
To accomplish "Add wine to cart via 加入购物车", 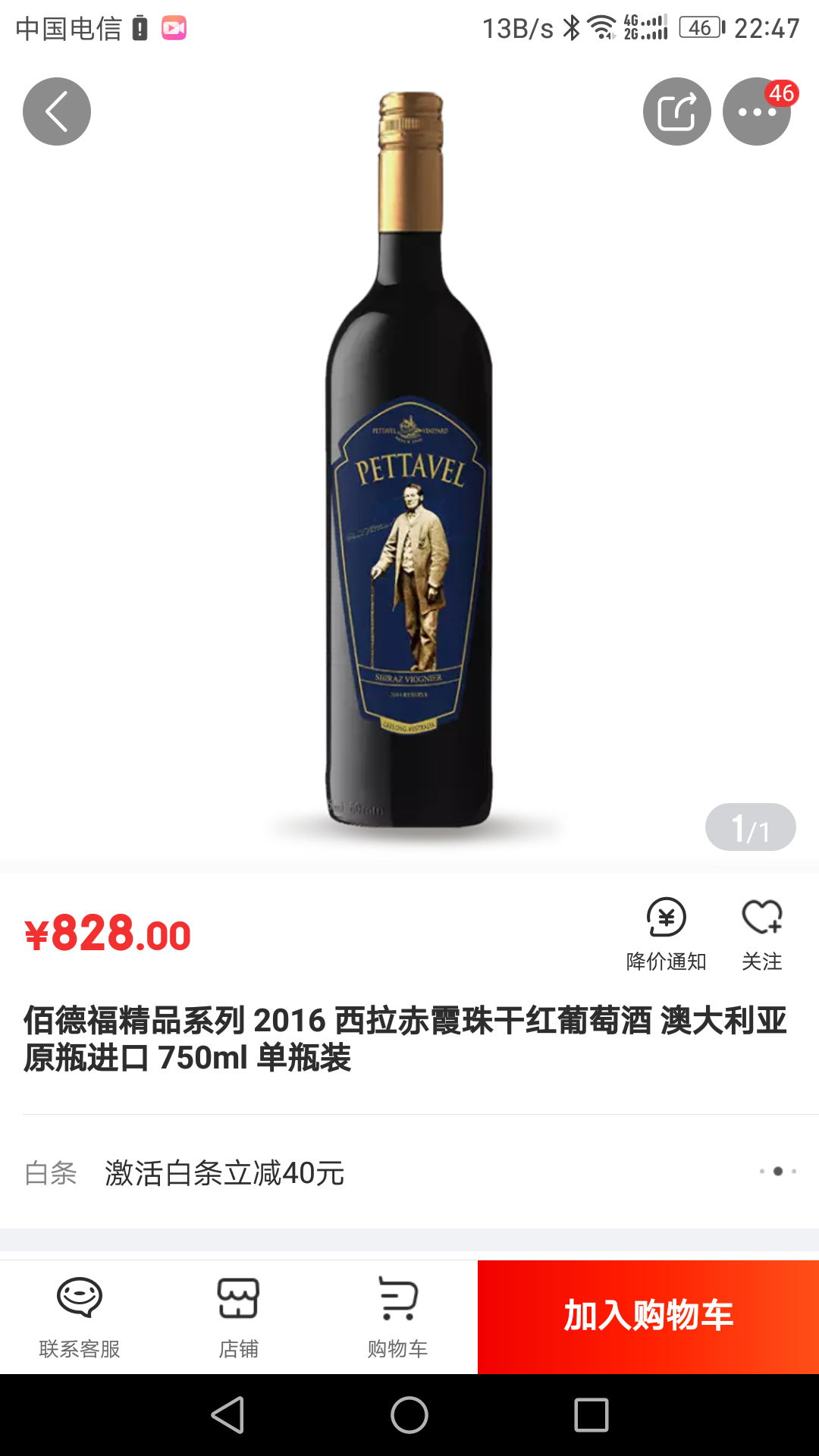I will [x=648, y=1316].
